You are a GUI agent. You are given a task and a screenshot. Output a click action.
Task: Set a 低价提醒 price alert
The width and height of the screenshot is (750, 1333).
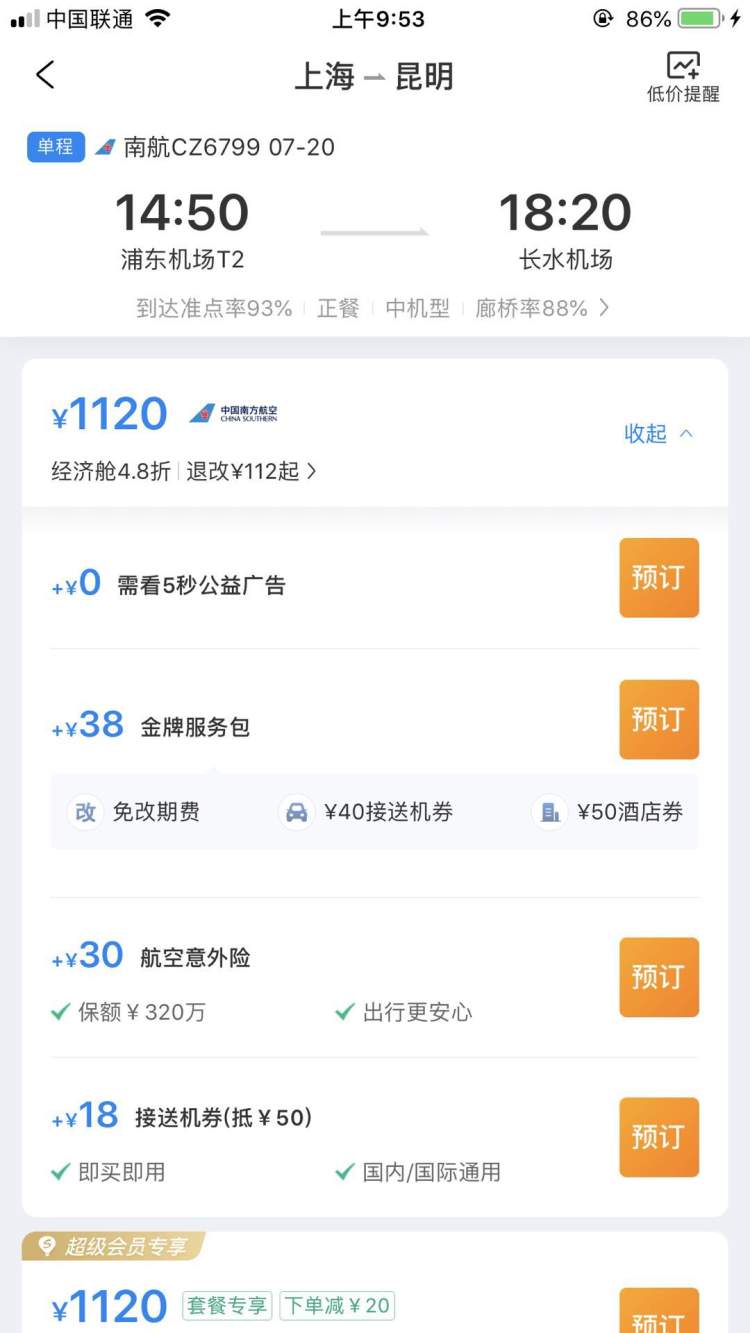pyautogui.click(x=683, y=77)
